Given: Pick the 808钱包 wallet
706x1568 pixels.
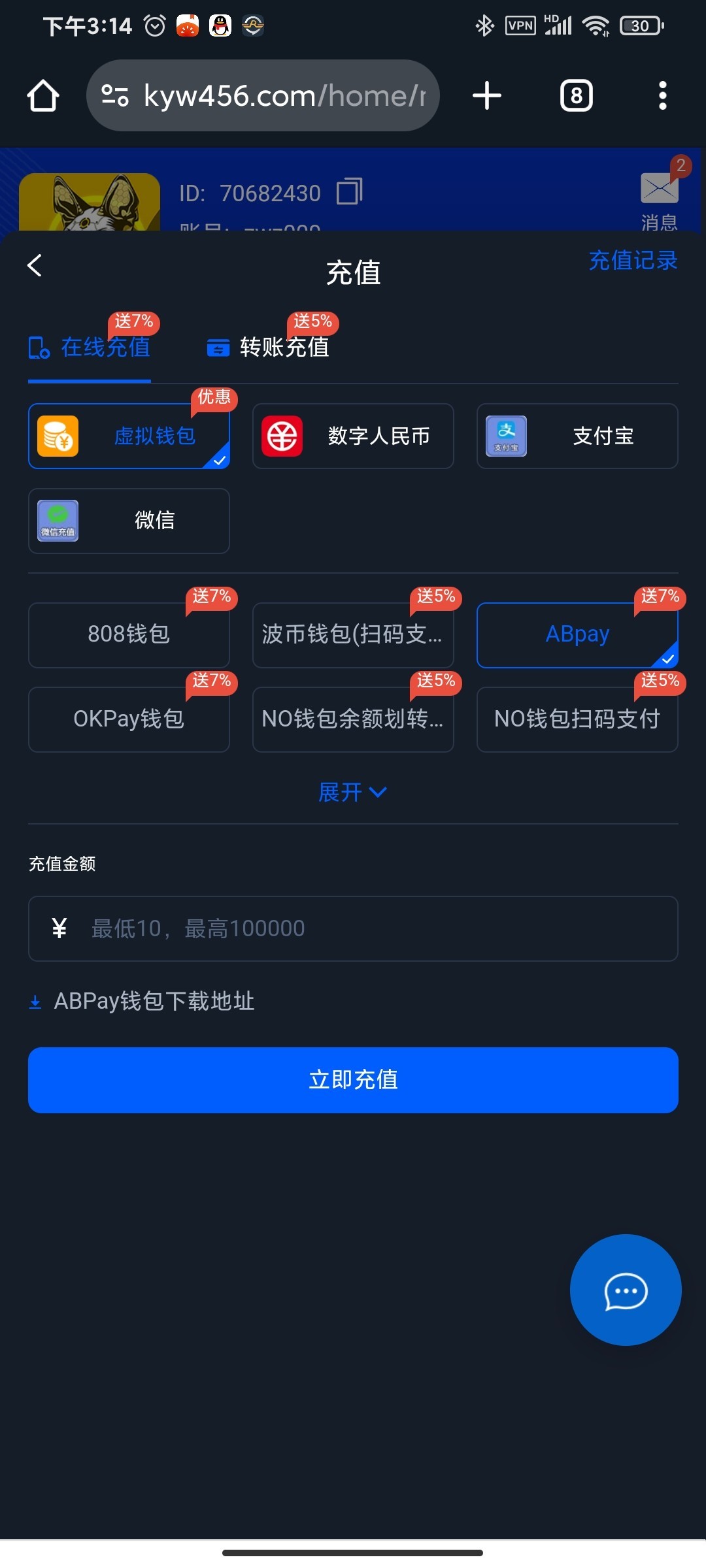Looking at the screenshot, I should pos(129,634).
